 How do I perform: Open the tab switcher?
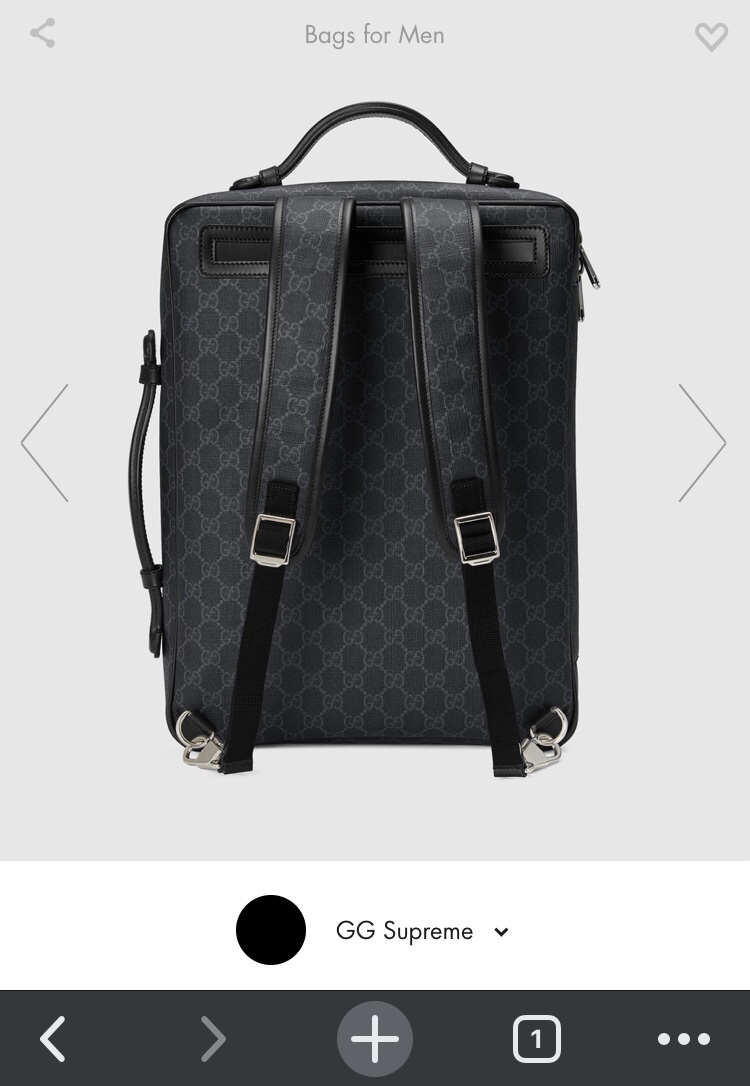[536, 1039]
